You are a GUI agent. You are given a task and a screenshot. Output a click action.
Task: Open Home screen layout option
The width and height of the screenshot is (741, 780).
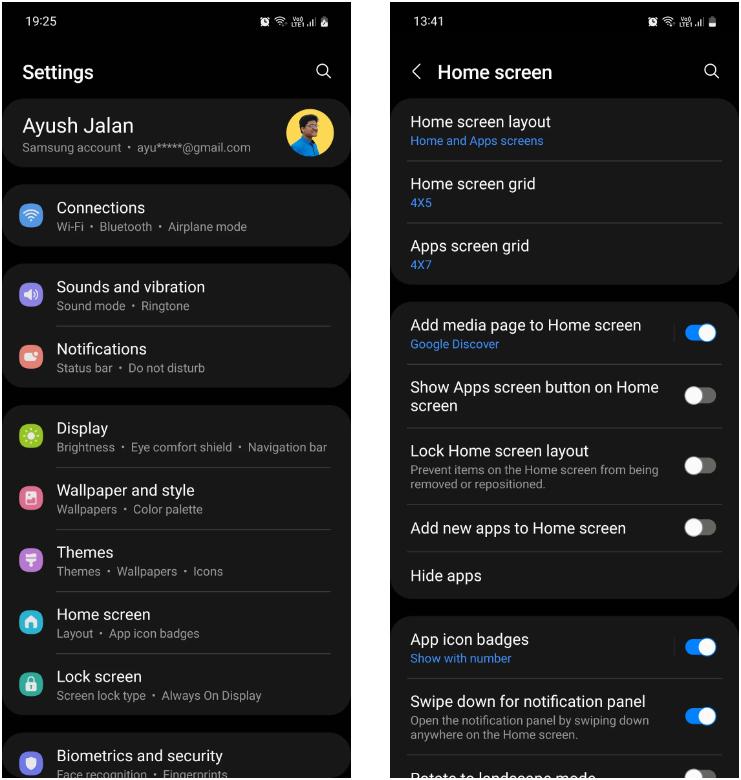540,130
